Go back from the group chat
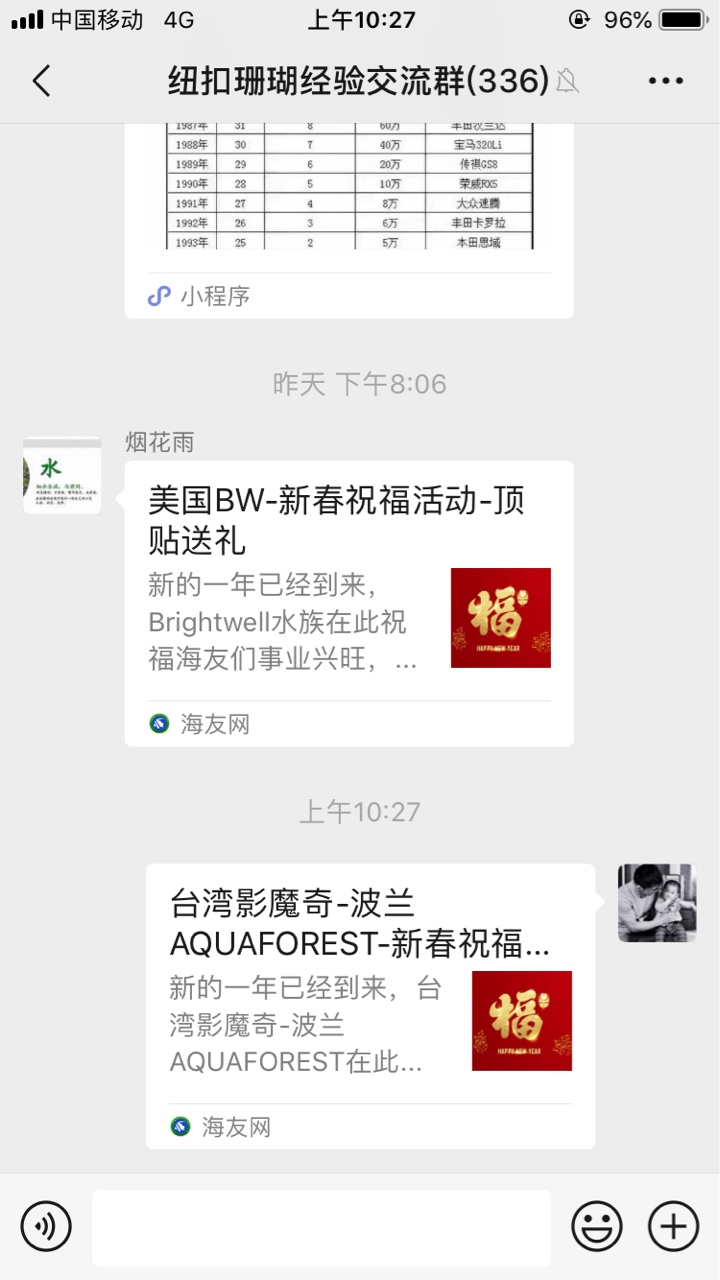The height and width of the screenshot is (1280, 720). coord(41,81)
